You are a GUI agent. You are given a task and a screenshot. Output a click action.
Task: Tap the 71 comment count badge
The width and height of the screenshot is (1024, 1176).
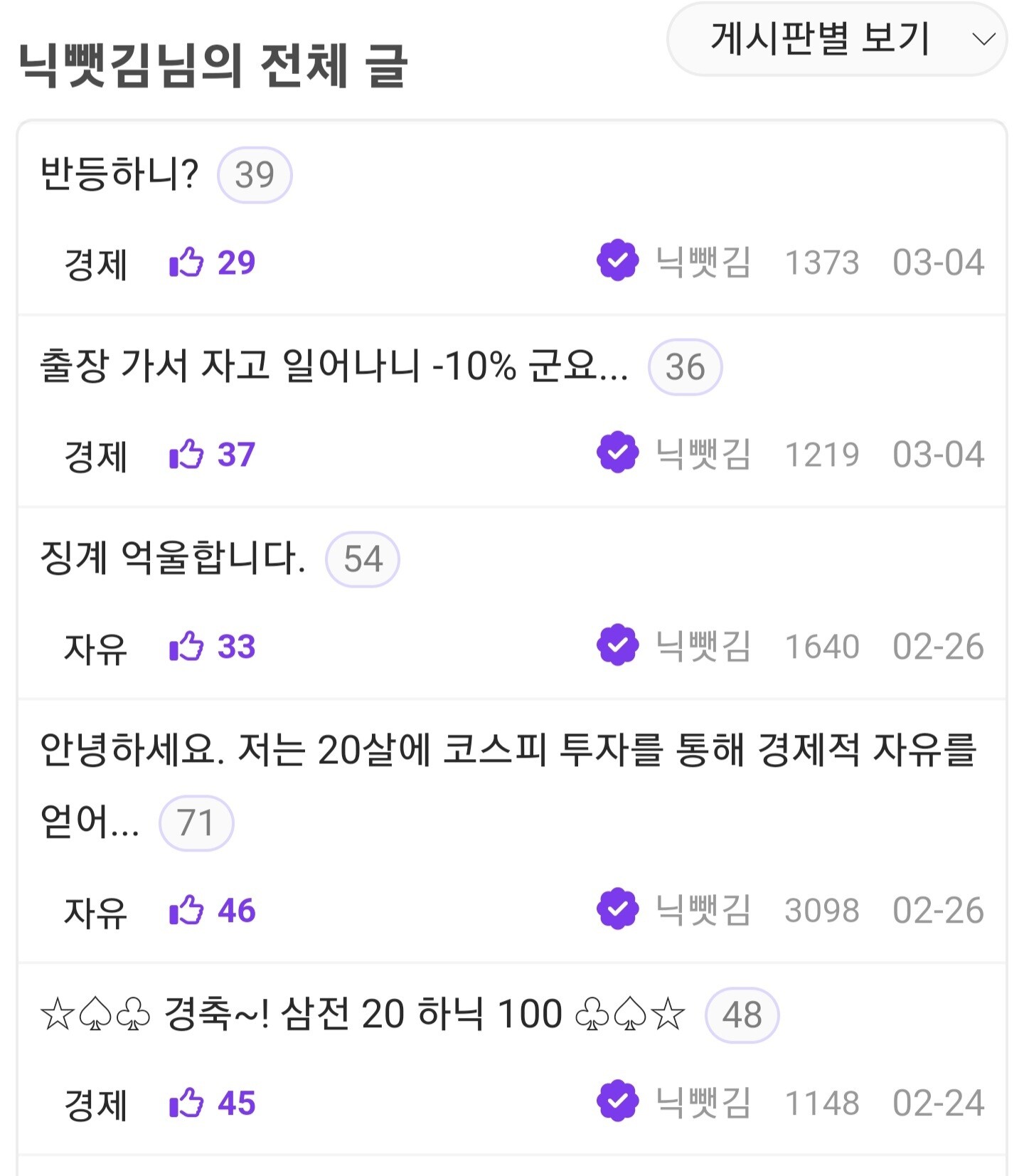[x=196, y=823]
